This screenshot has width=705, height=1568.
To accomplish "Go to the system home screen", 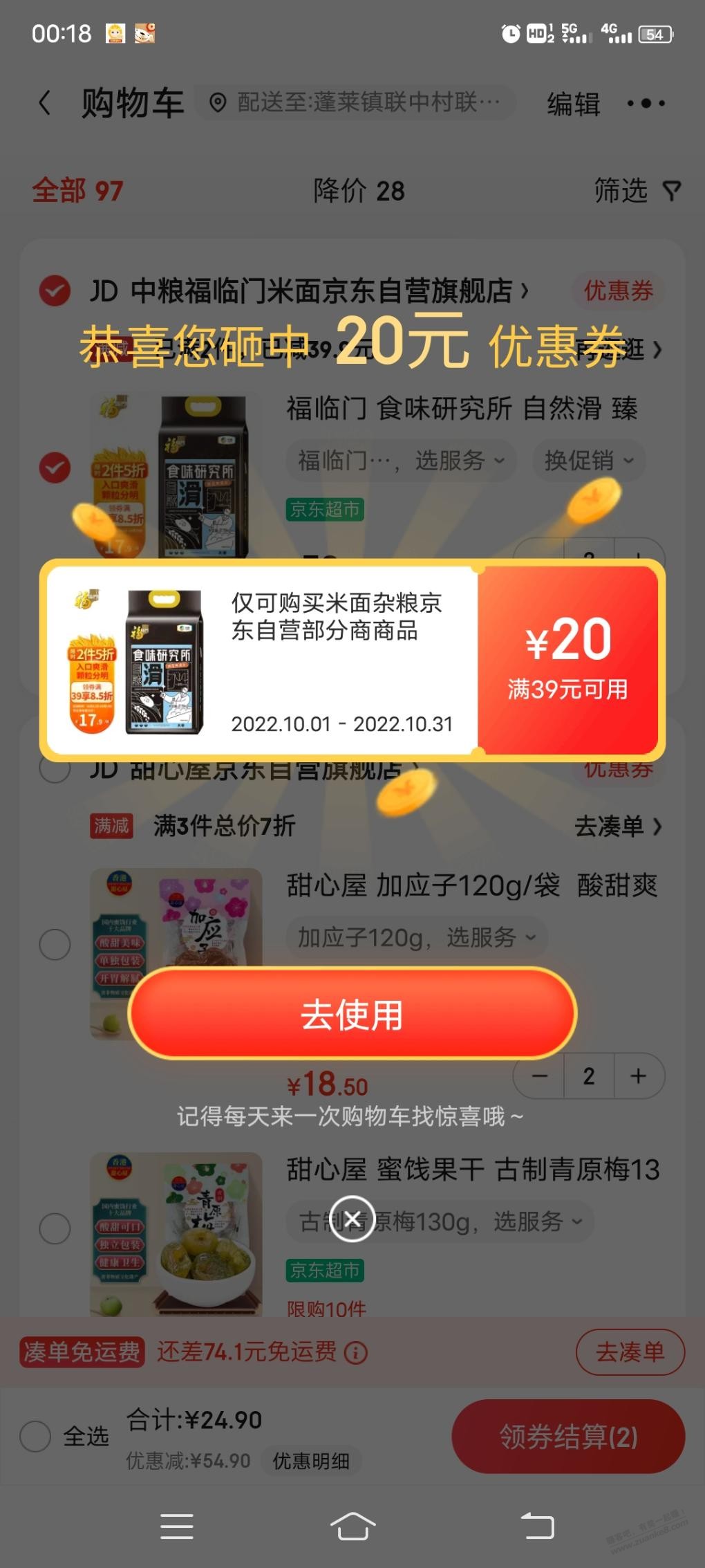I will click(x=352, y=1525).
